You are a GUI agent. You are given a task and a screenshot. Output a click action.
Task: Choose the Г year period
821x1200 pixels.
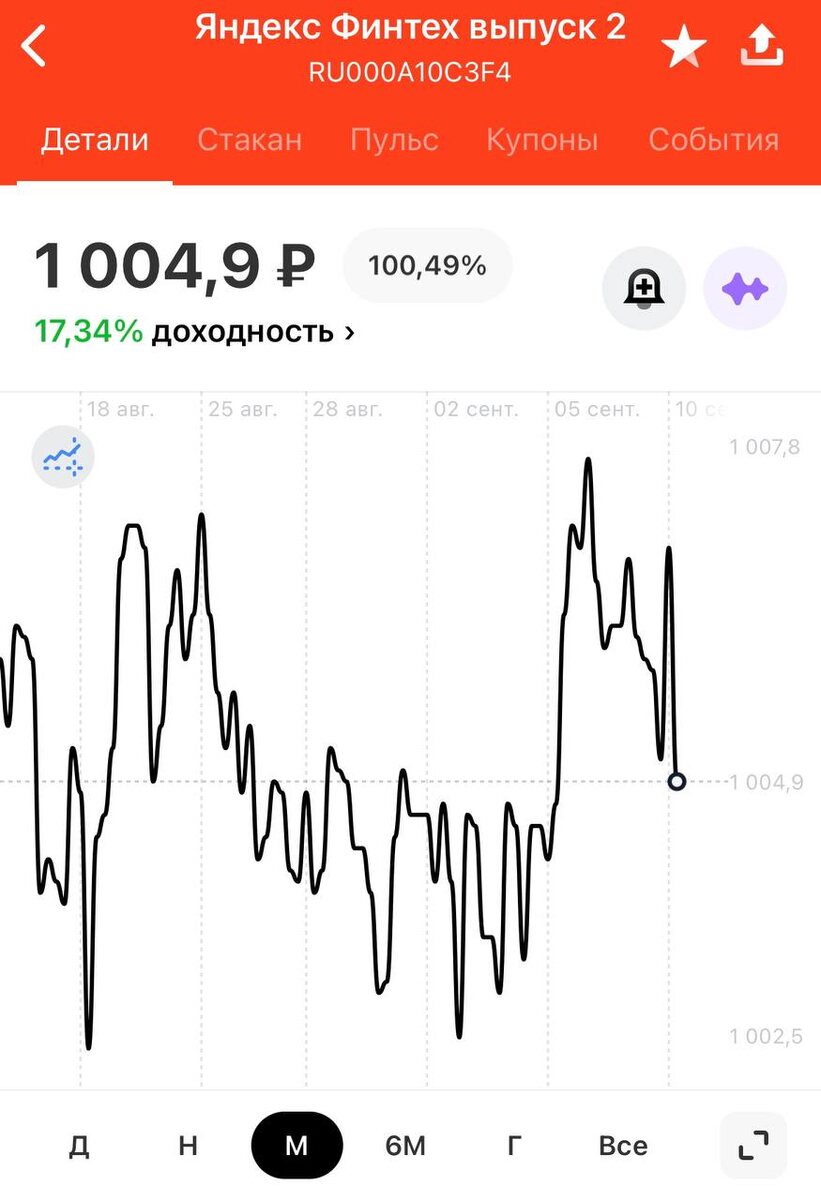click(514, 1145)
